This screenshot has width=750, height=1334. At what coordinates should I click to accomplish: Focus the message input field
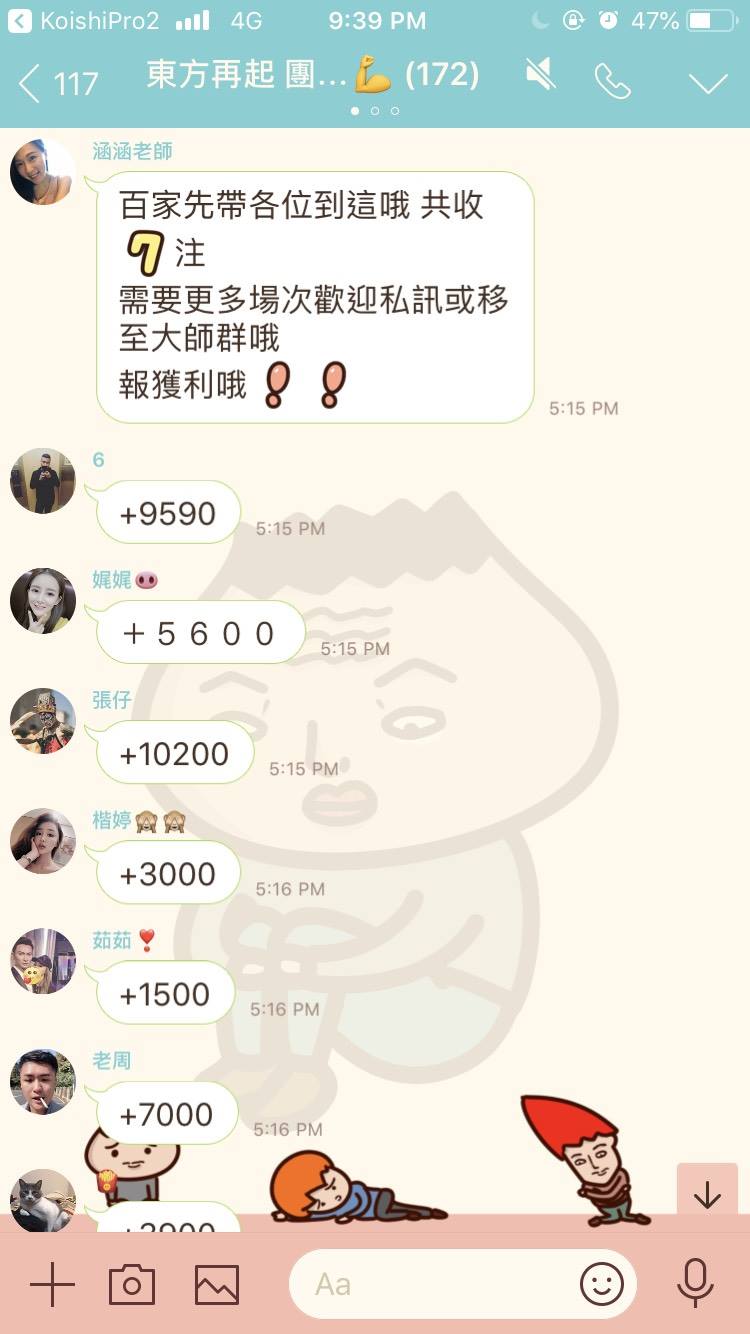[x=430, y=1284]
